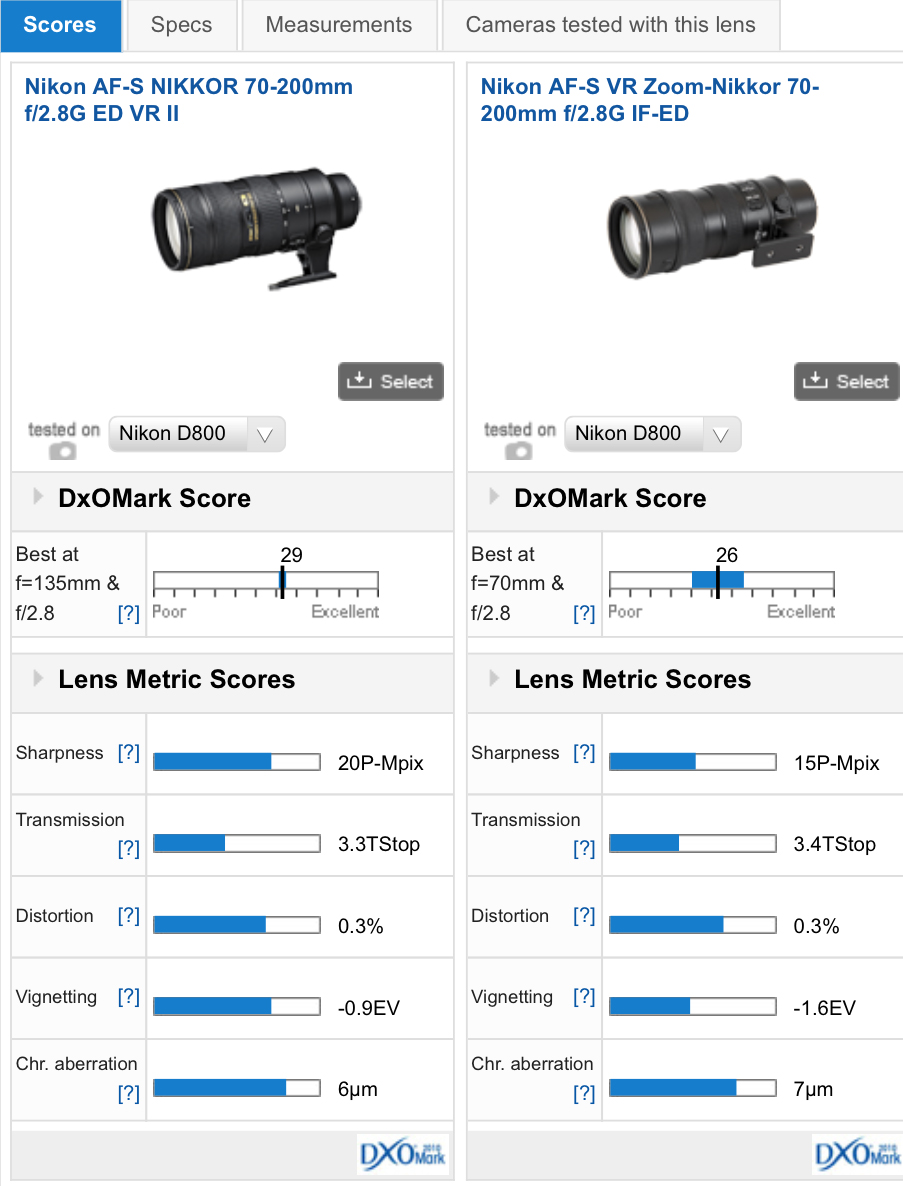Open Nikon AF-S VR Zoom-Nikkor IF-ED title link
Screen dimensions: 903x1186
click(649, 99)
